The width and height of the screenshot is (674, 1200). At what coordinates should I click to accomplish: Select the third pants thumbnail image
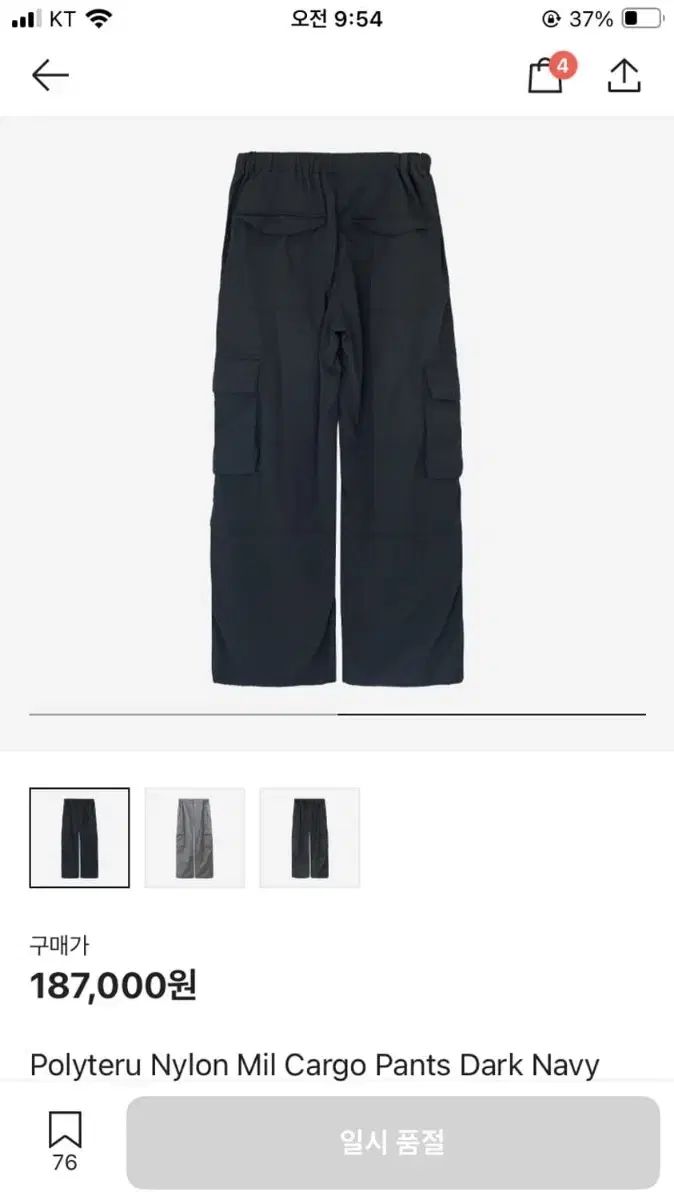[x=310, y=838]
